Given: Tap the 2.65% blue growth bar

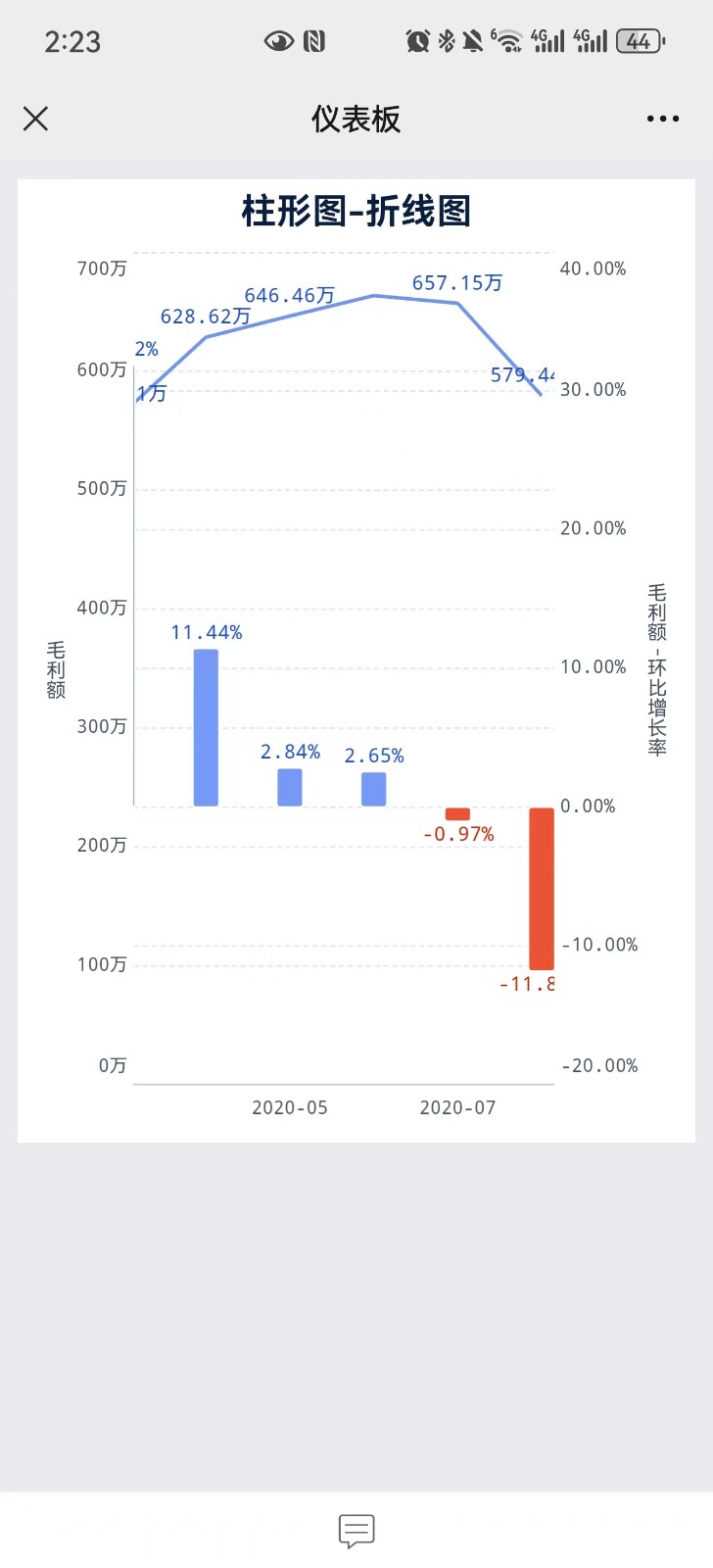Looking at the screenshot, I should click(373, 789).
